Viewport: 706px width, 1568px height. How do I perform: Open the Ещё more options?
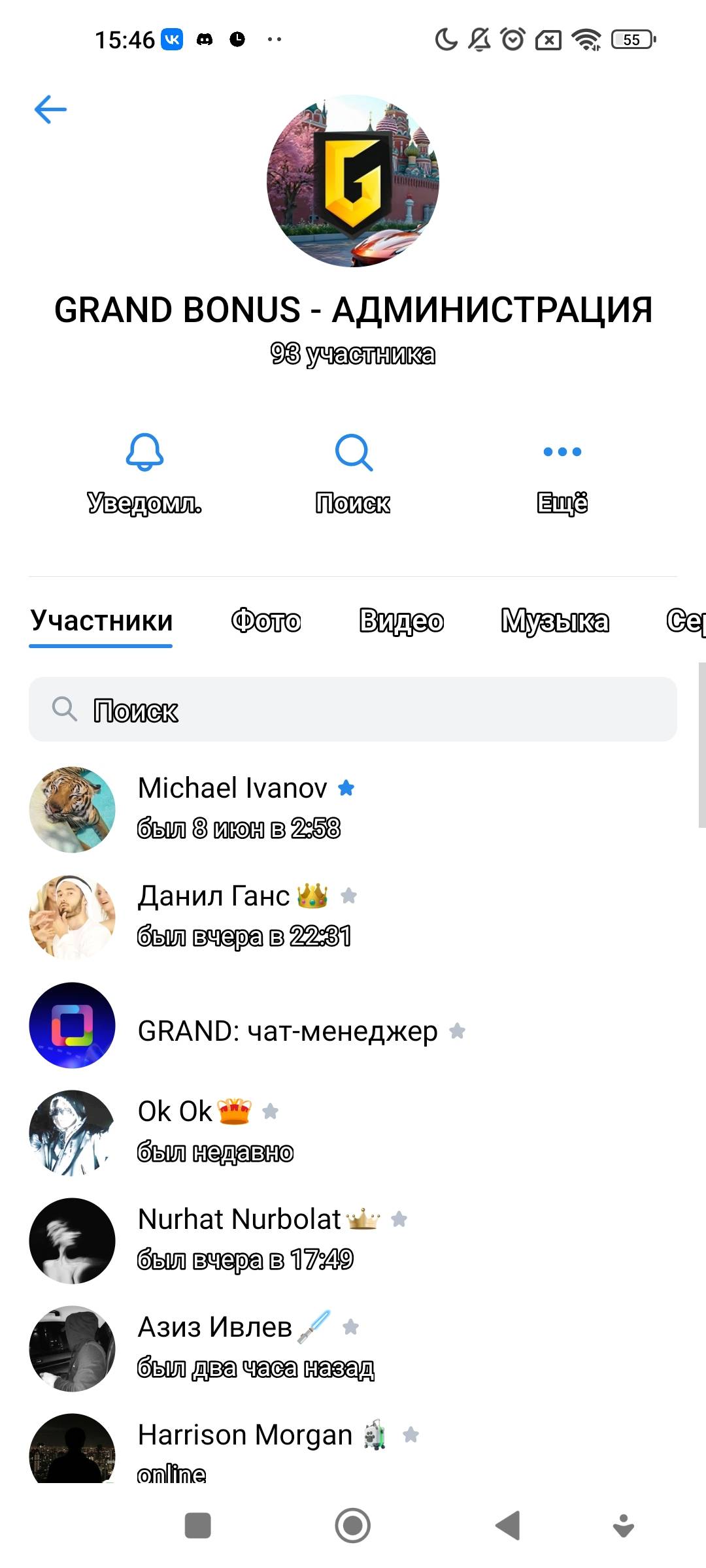pyautogui.click(x=562, y=474)
